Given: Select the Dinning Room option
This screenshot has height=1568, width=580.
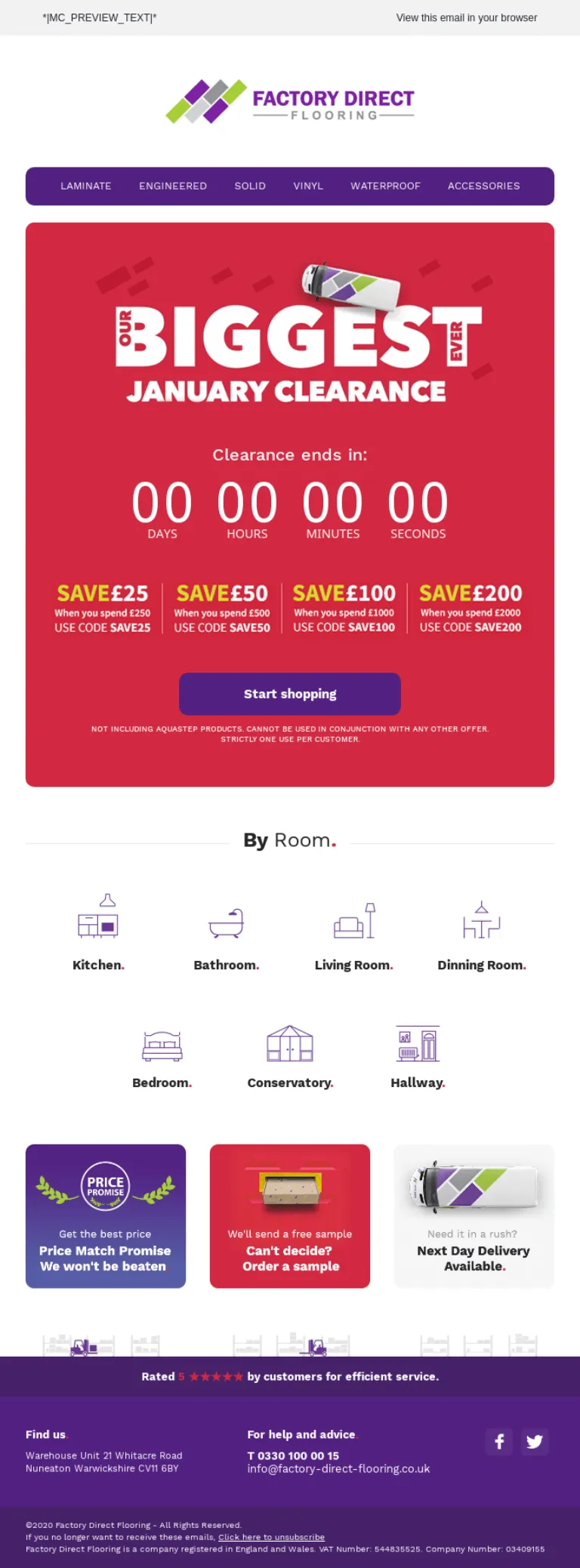Looking at the screenshot, I should tap(482, 932).
